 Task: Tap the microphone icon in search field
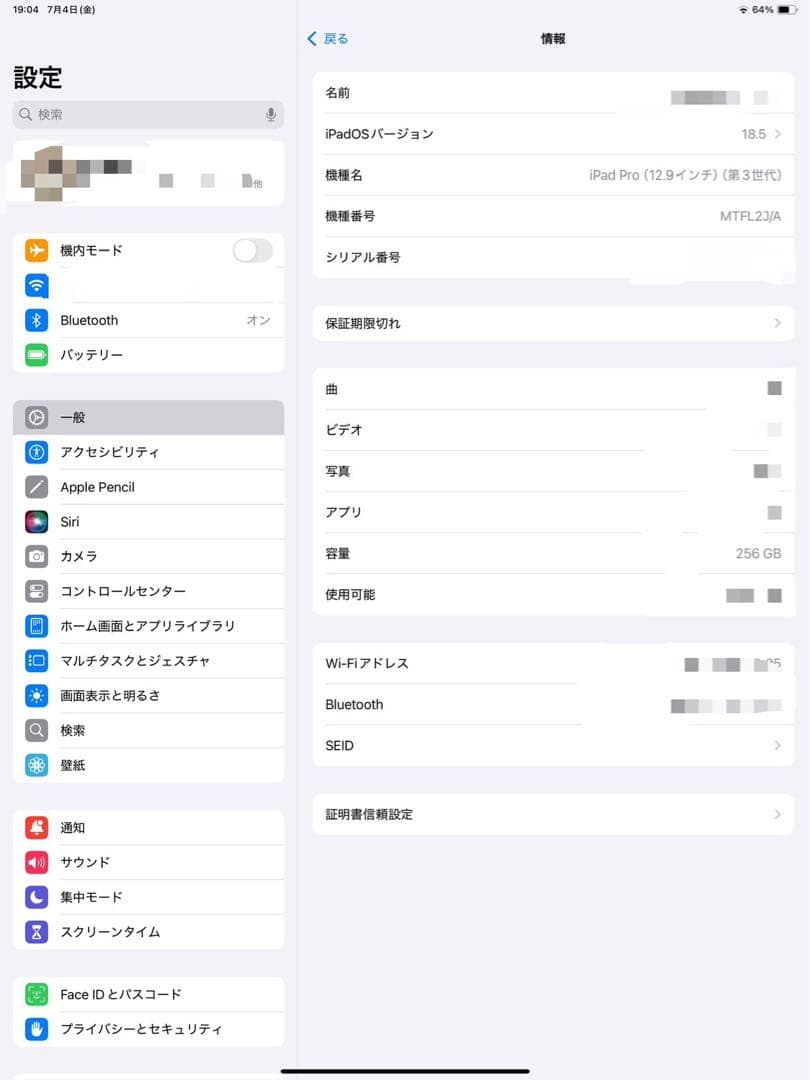pyautogui.click(x=269, y=115)
